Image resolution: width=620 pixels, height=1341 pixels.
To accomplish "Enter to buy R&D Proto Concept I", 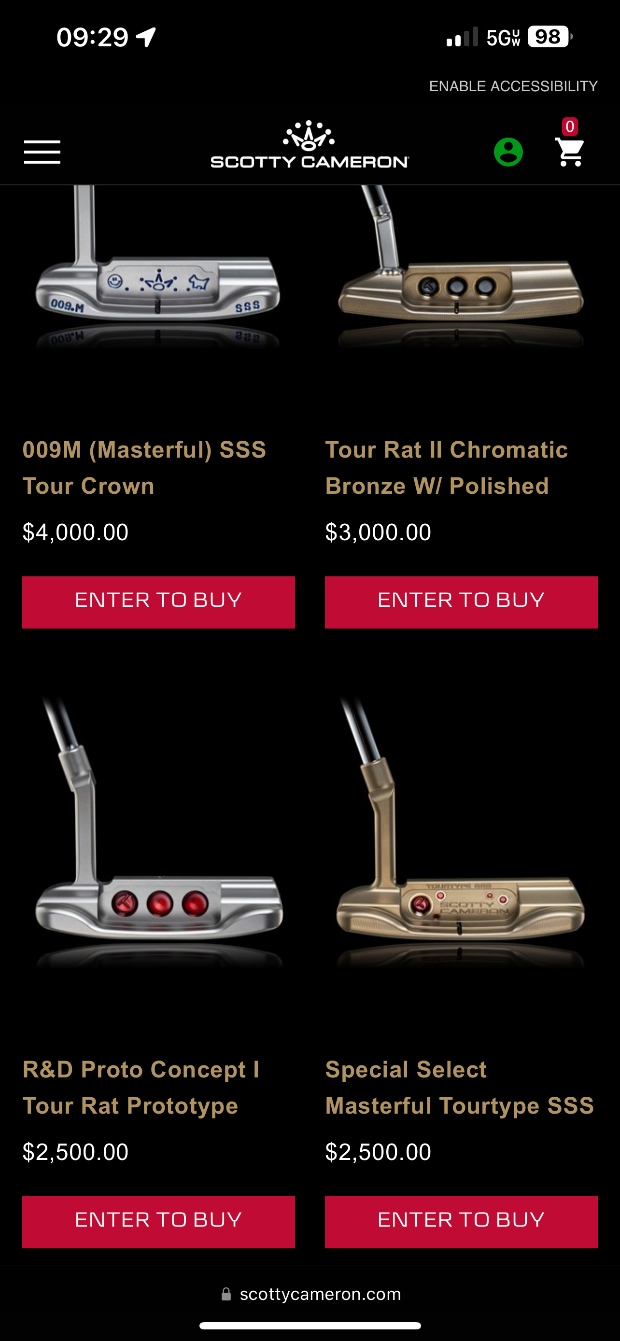I will [x=158, y=1221].
